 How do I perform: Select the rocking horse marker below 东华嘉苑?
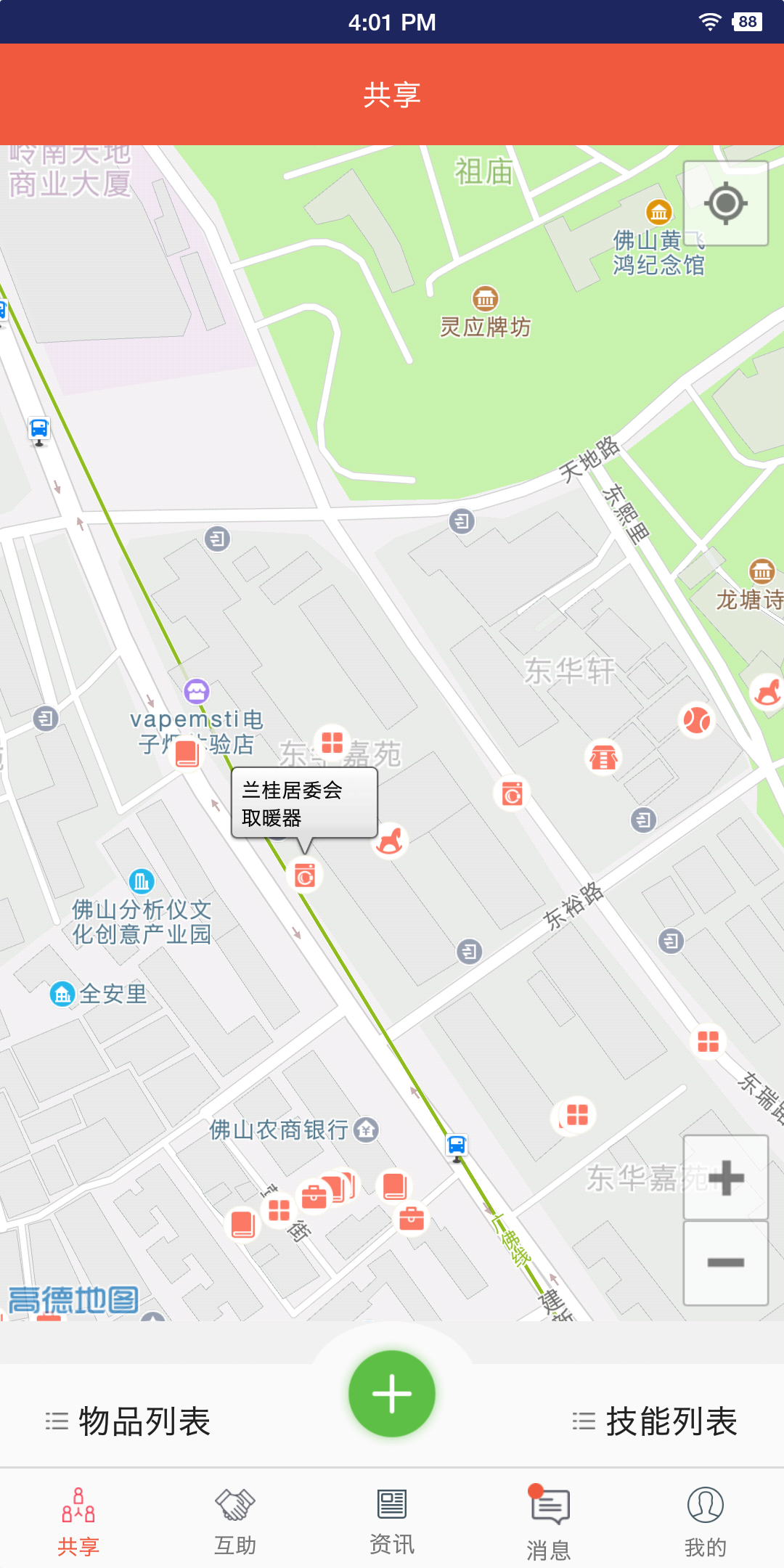click(x=391, y=841)
